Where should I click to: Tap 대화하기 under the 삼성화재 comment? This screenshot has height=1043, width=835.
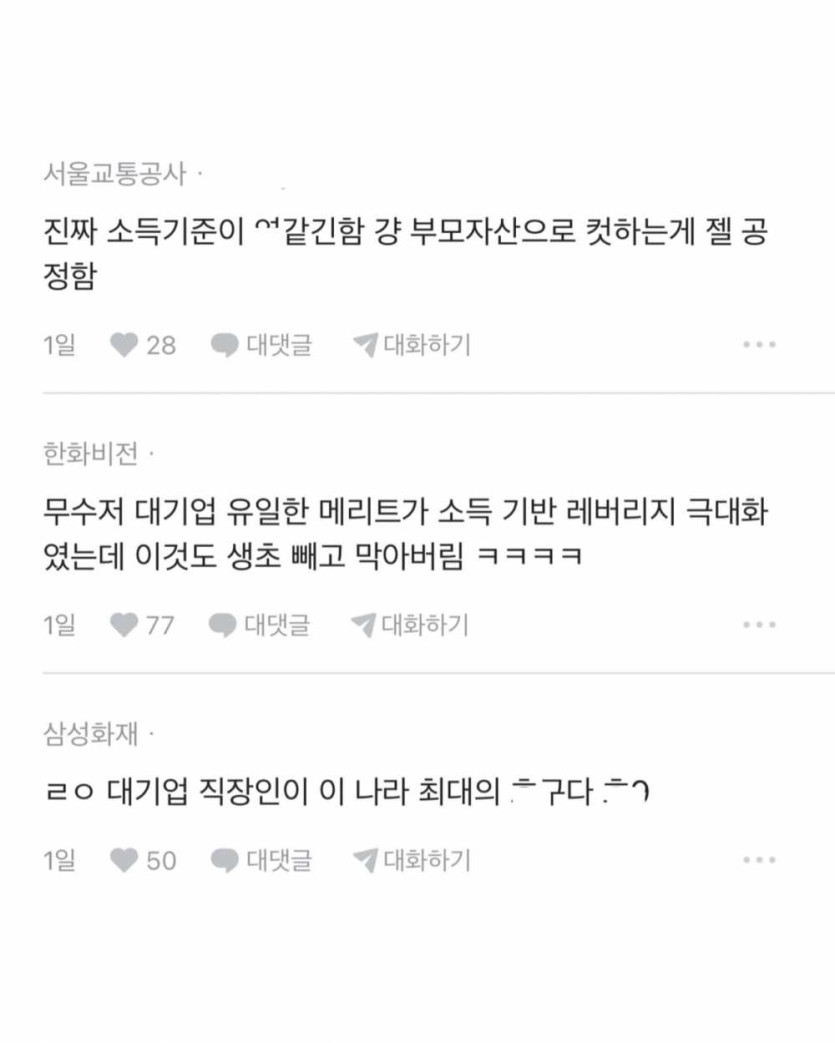412,860
